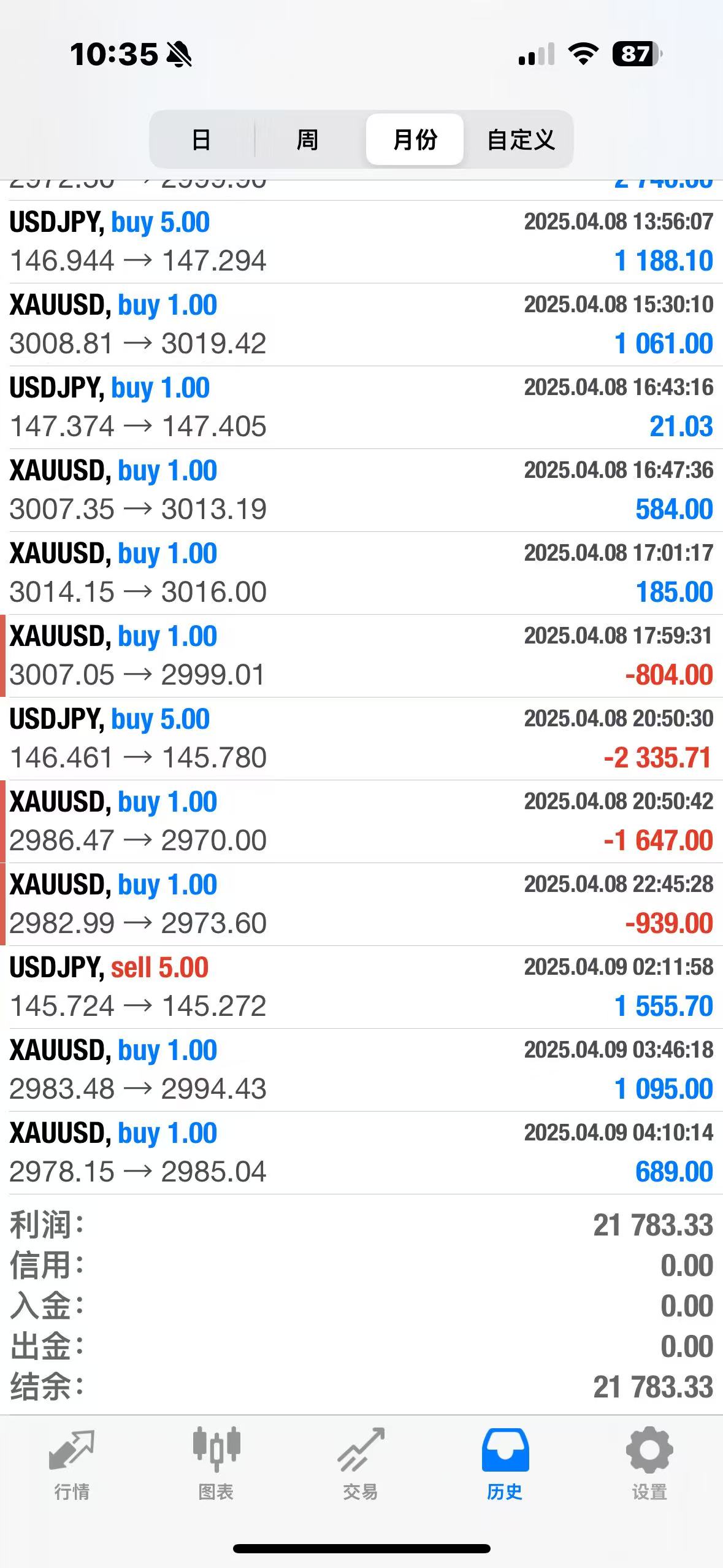Open the 行情 quotes tab
The width and height of the screenshot is (723, 1568).
pos(72,1464)
